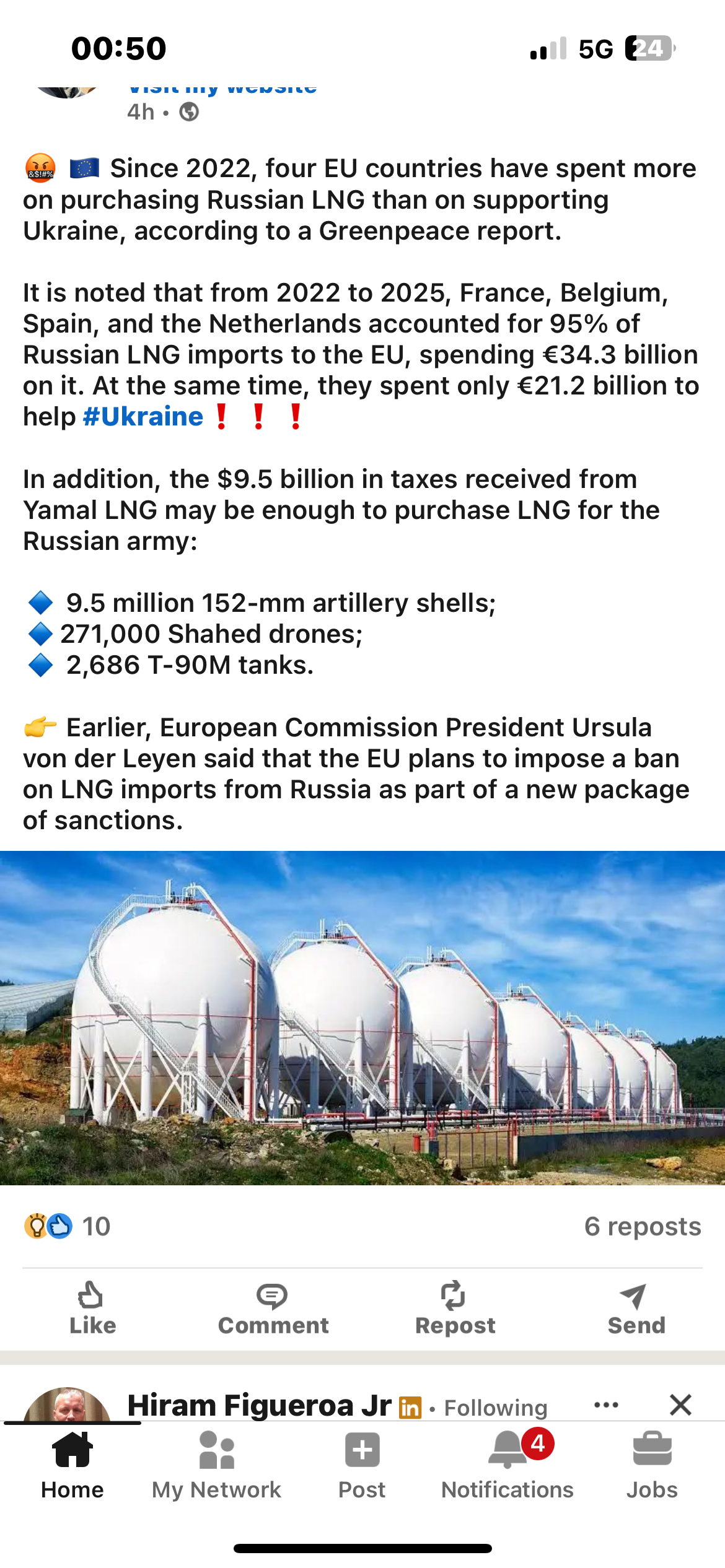Repost the Russian LNG post
The height and width of the screenshot is (1568, 725).
pos(455,1308)
